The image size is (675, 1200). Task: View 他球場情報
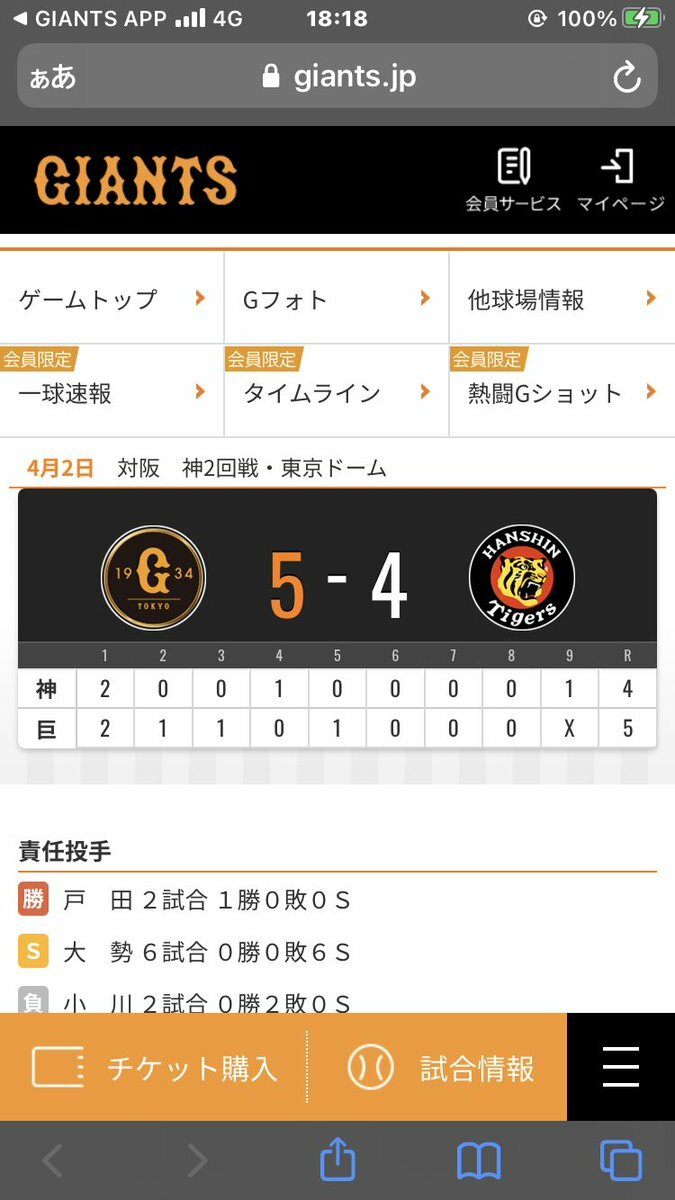pyautogui.click(x=561, y=299)
